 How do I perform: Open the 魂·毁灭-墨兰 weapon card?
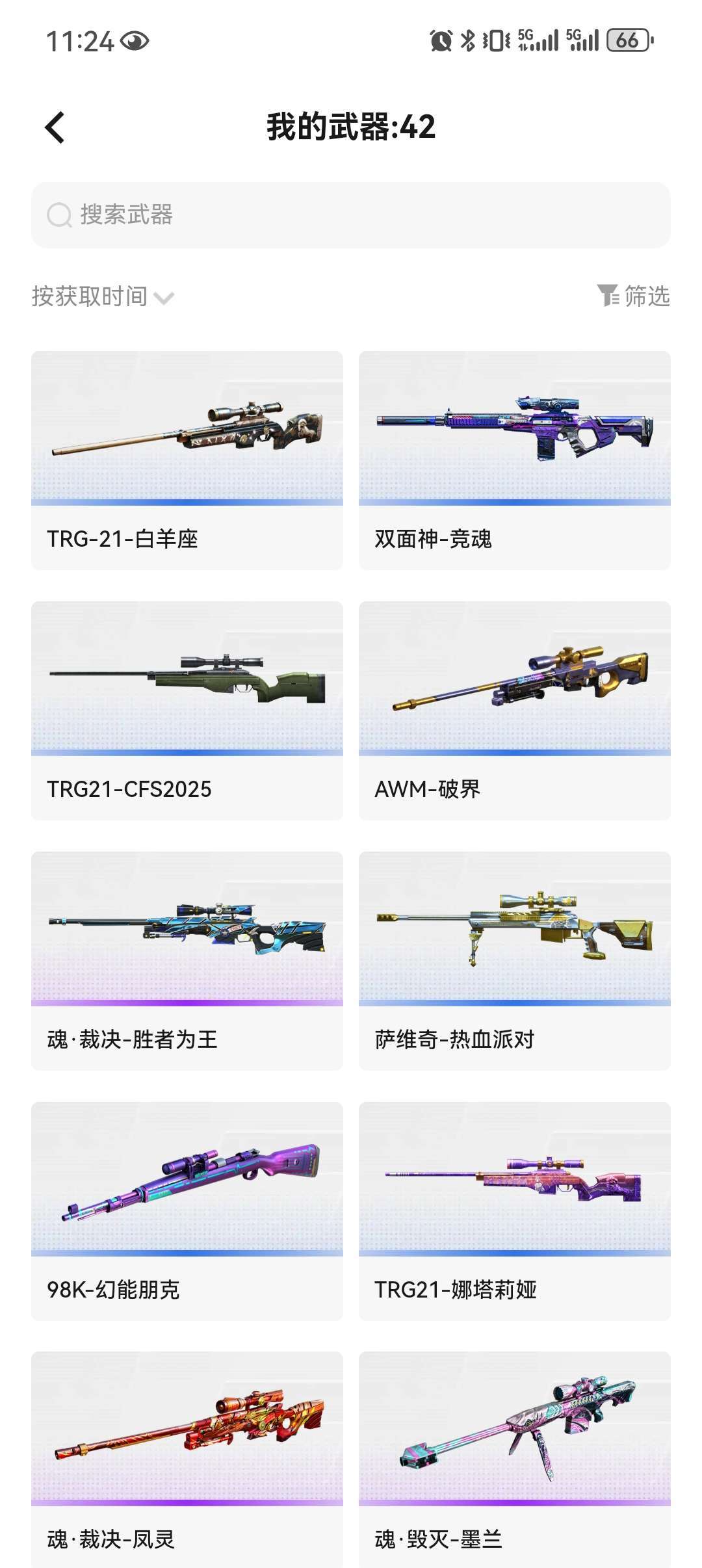pyautogui.click(x=515, y=1459)
